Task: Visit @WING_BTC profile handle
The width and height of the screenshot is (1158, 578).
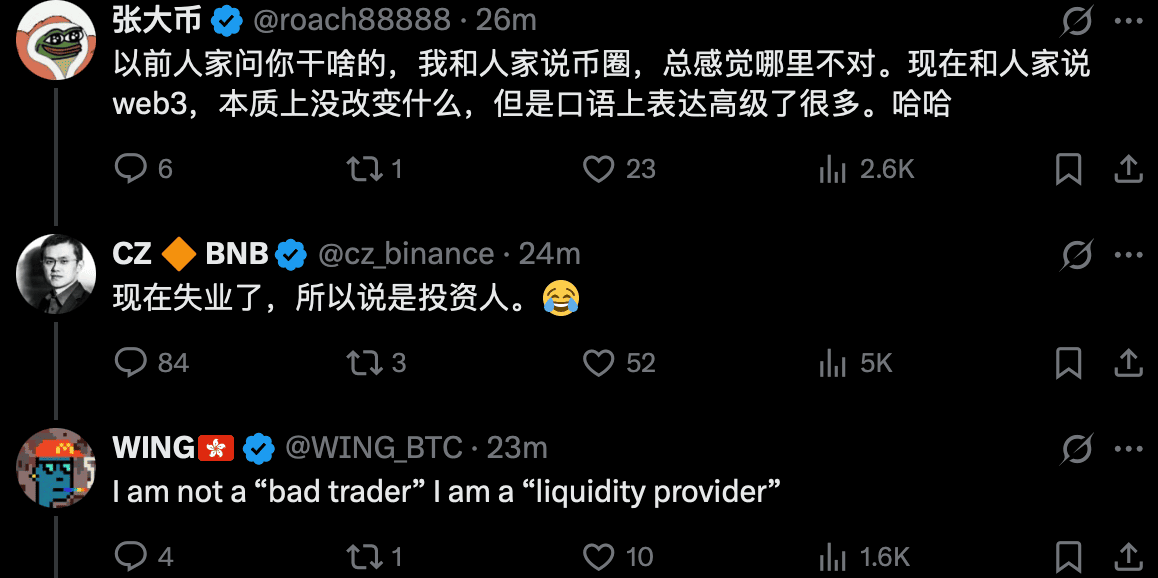Action: click(374, 449)
